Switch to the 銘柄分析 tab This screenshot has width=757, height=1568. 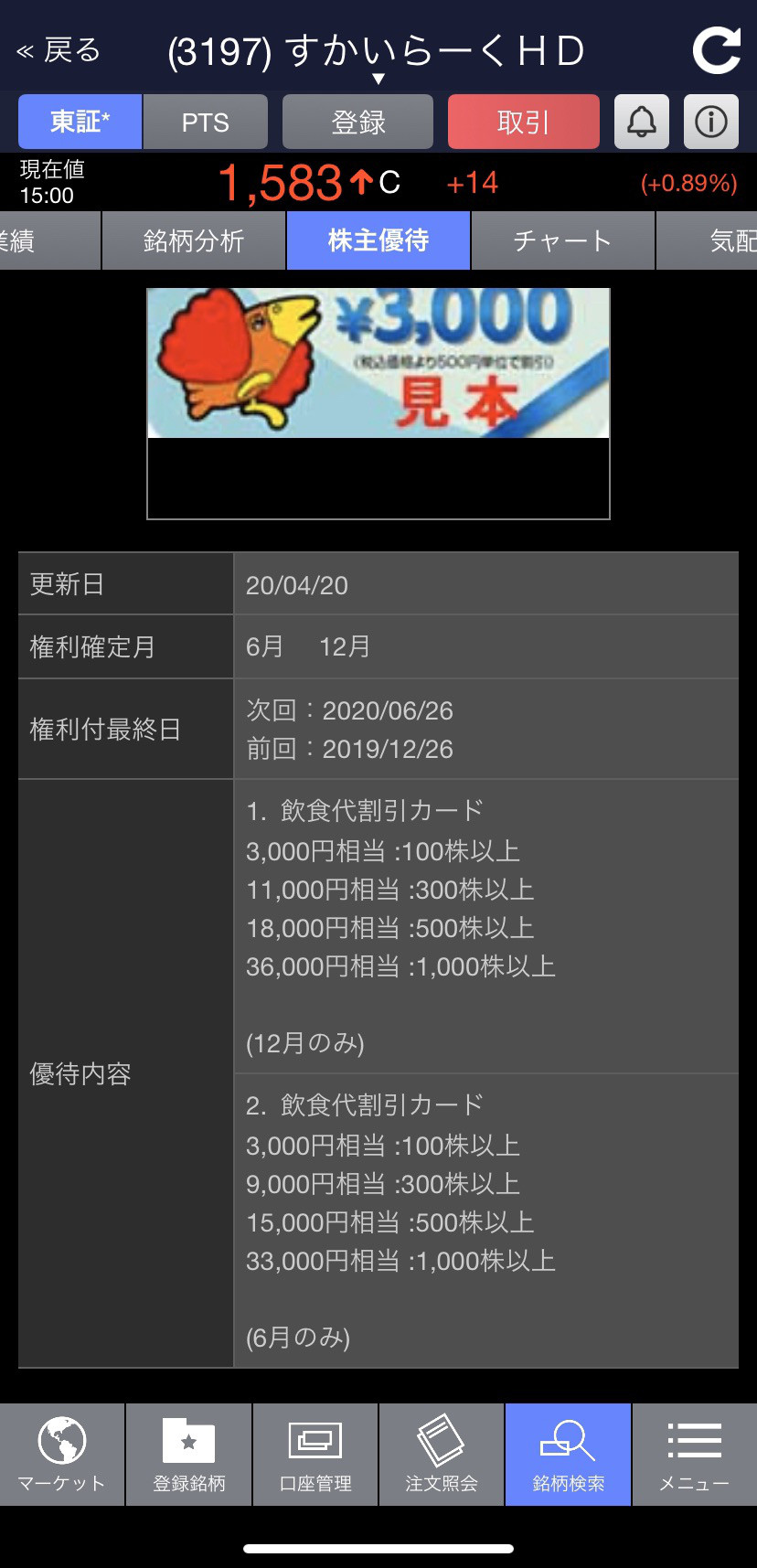194,240
